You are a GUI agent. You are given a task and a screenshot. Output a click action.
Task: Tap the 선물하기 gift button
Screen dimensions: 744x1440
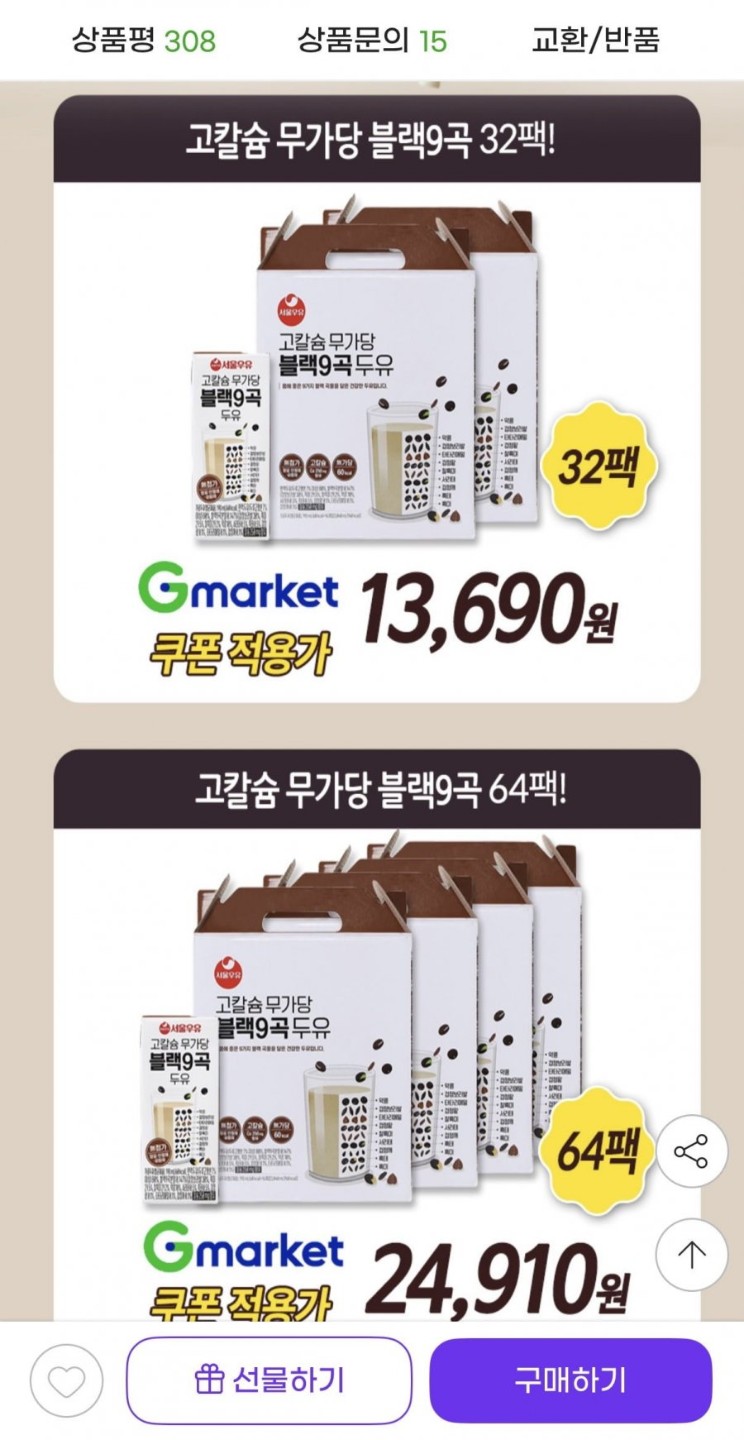(269, 1381)
